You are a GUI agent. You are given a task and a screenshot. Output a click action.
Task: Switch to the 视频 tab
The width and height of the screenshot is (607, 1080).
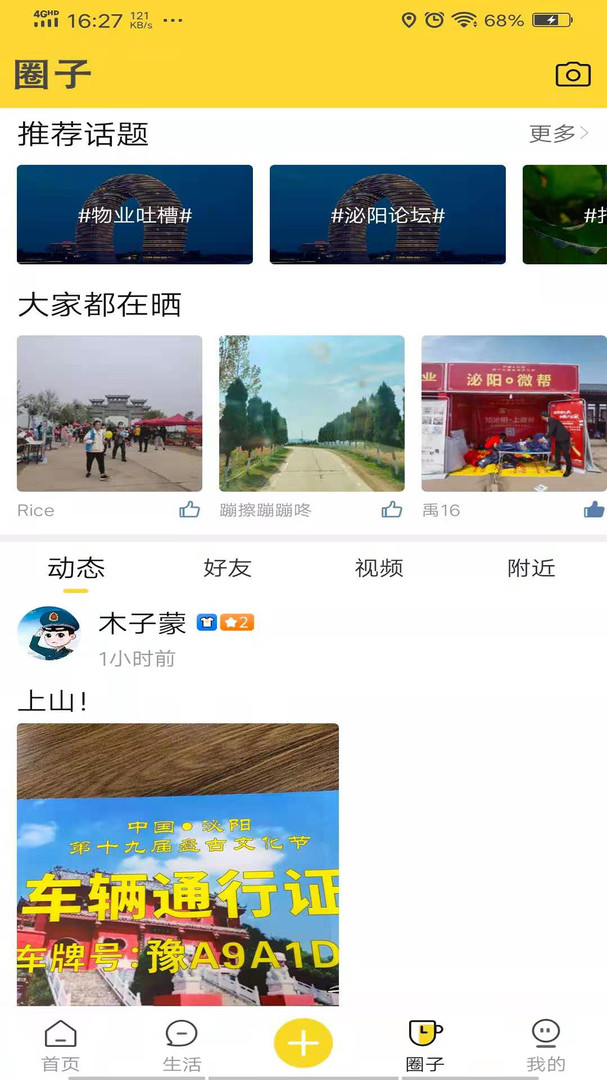coord(379,568)
